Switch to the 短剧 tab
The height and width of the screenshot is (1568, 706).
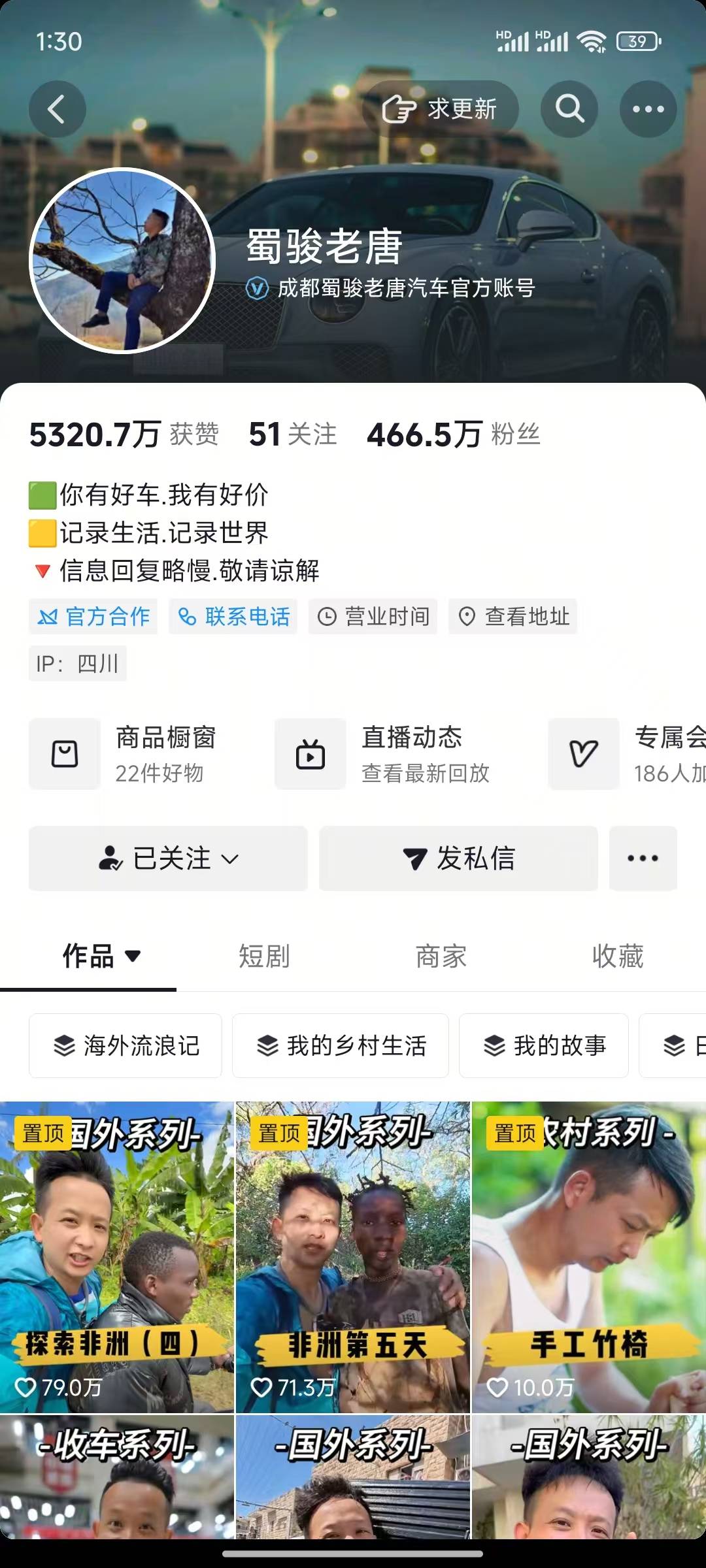[264, 956]
